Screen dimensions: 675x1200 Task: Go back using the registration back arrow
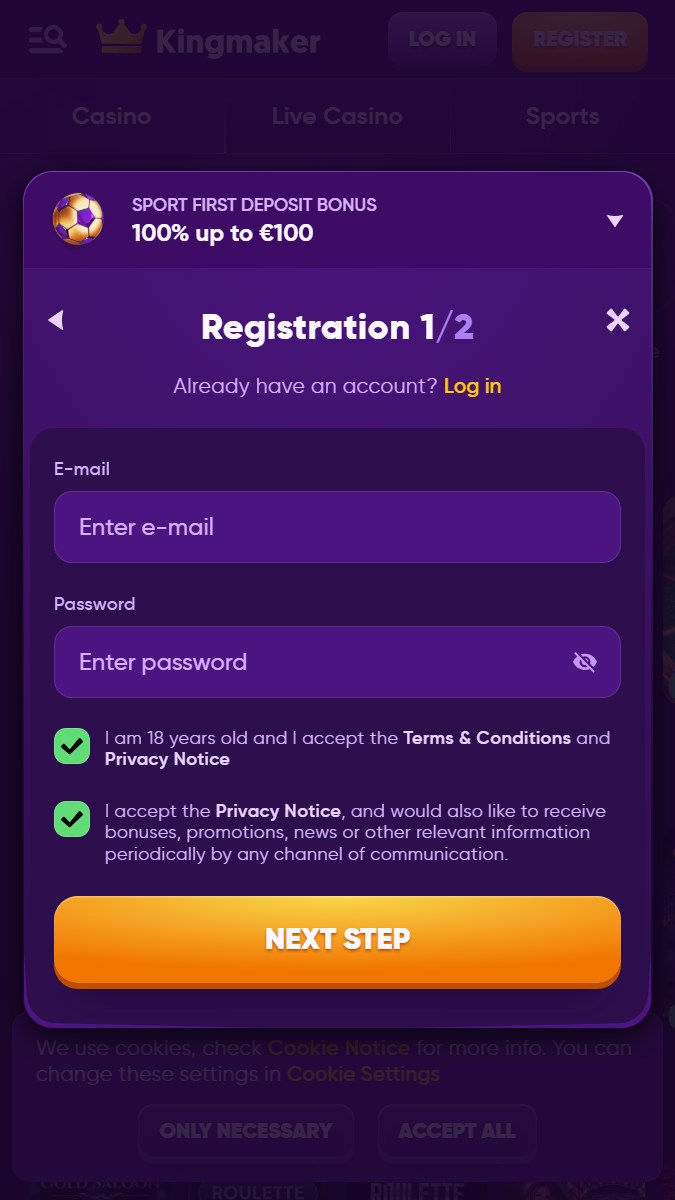[56, 320]
